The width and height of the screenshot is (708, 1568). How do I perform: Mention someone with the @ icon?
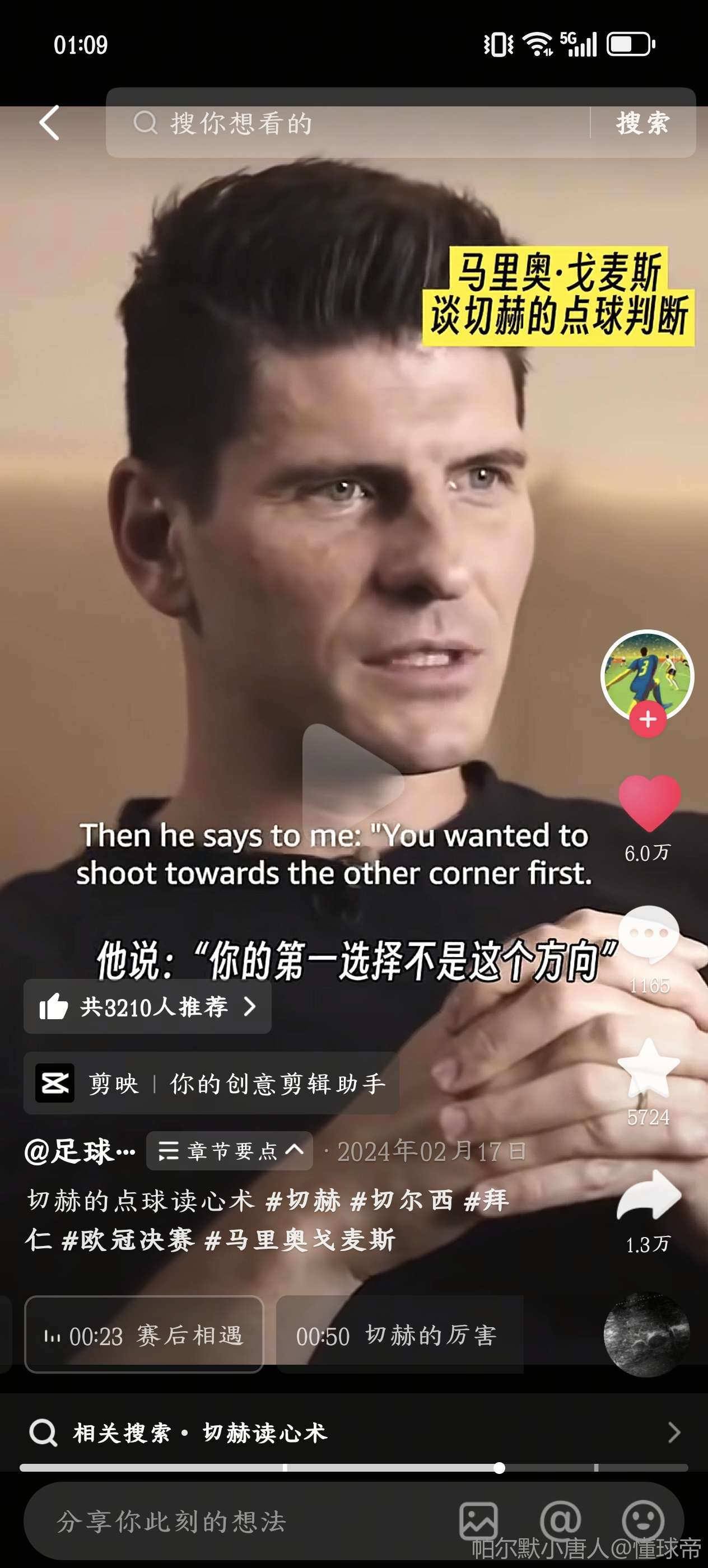tap(560, 1520)
